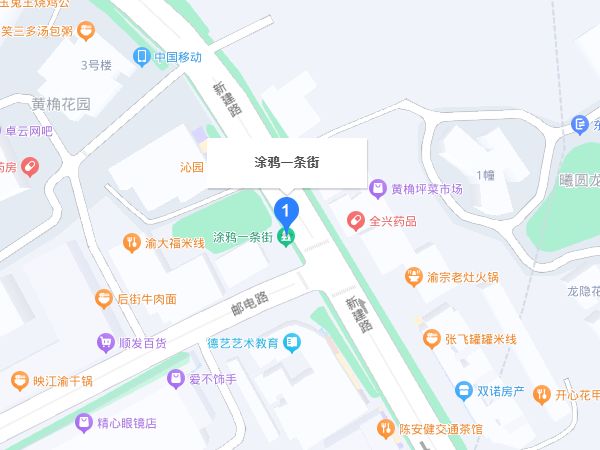
Task: Select the 全兴药品 pharmacy marker
Action: coord(353,220)
